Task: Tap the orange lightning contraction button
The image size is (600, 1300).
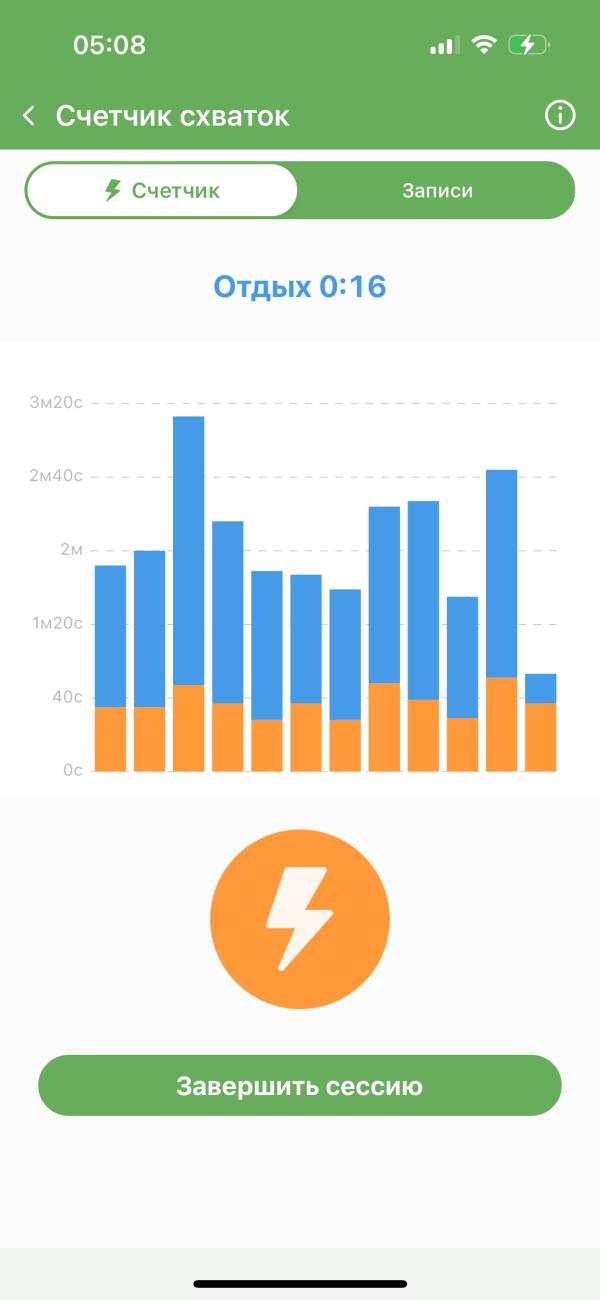Action: click(x=300, y=919)
